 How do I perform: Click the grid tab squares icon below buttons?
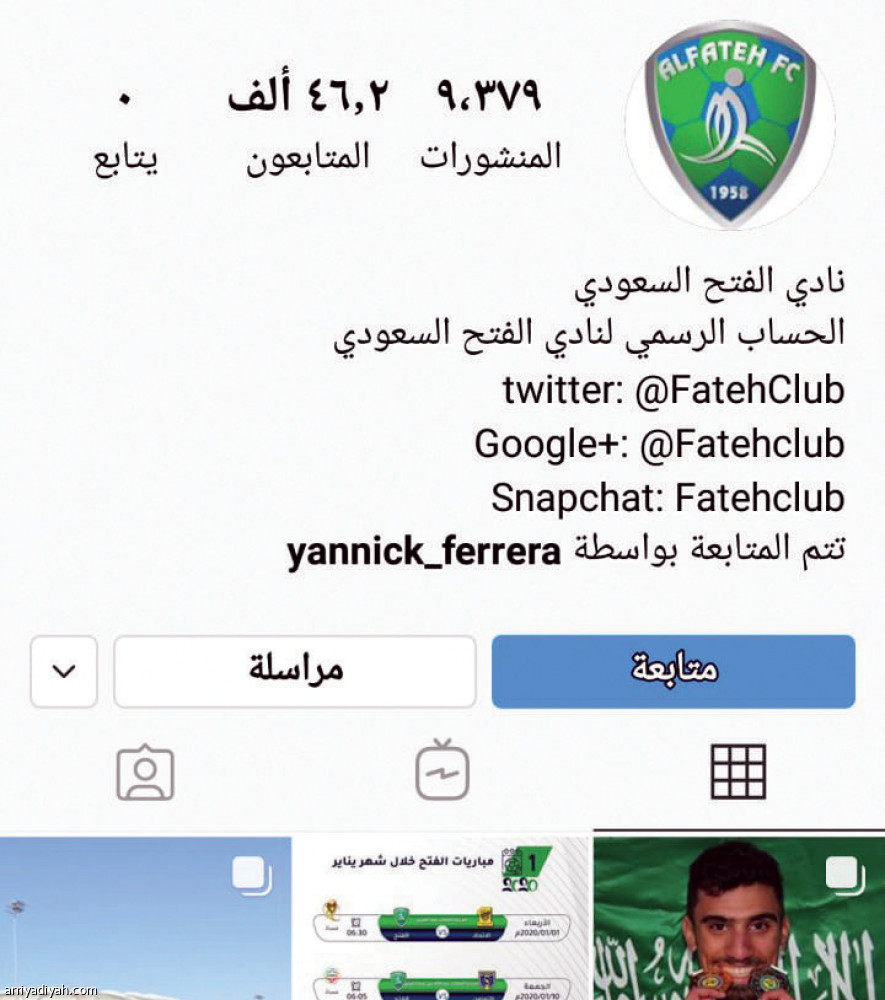coord(739,771)
